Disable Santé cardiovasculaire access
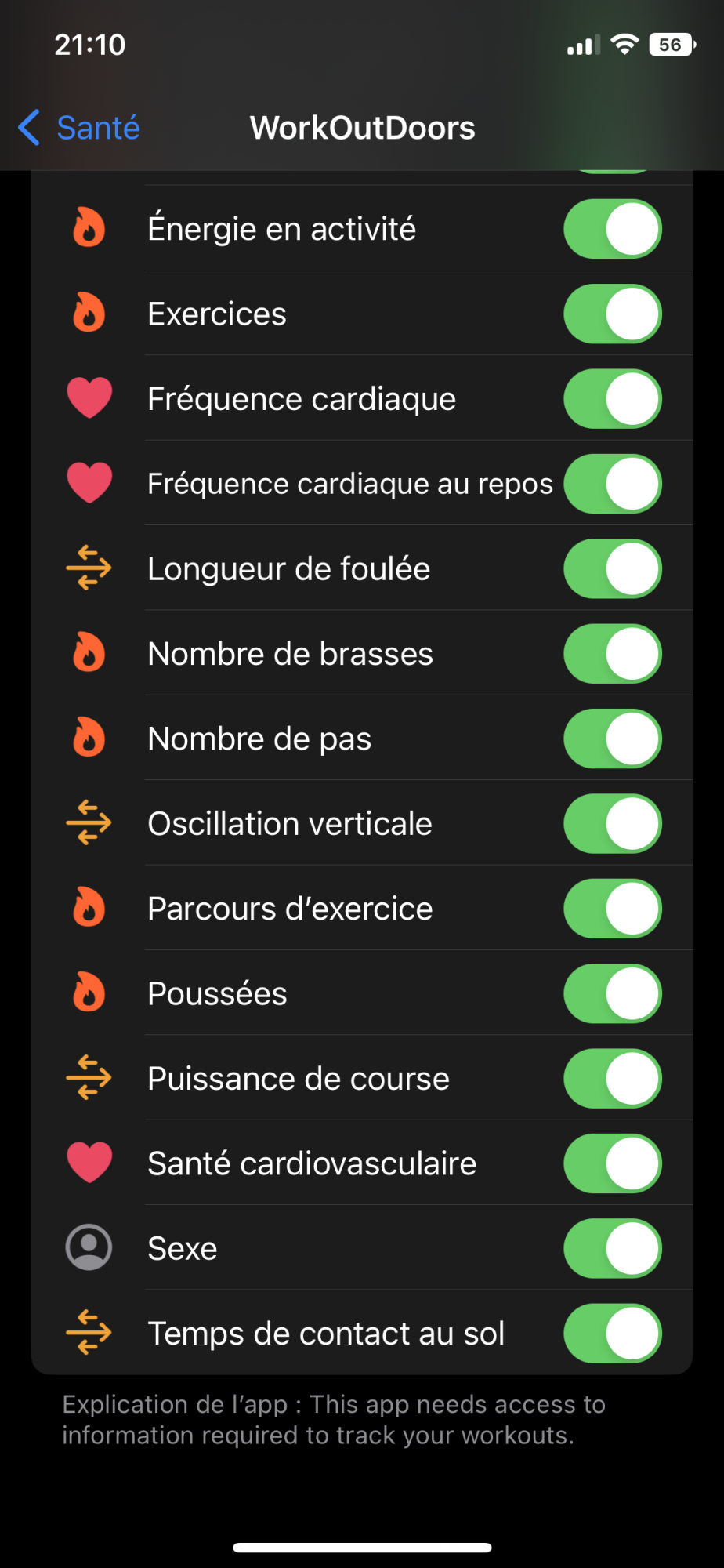 pos(613,1163)
